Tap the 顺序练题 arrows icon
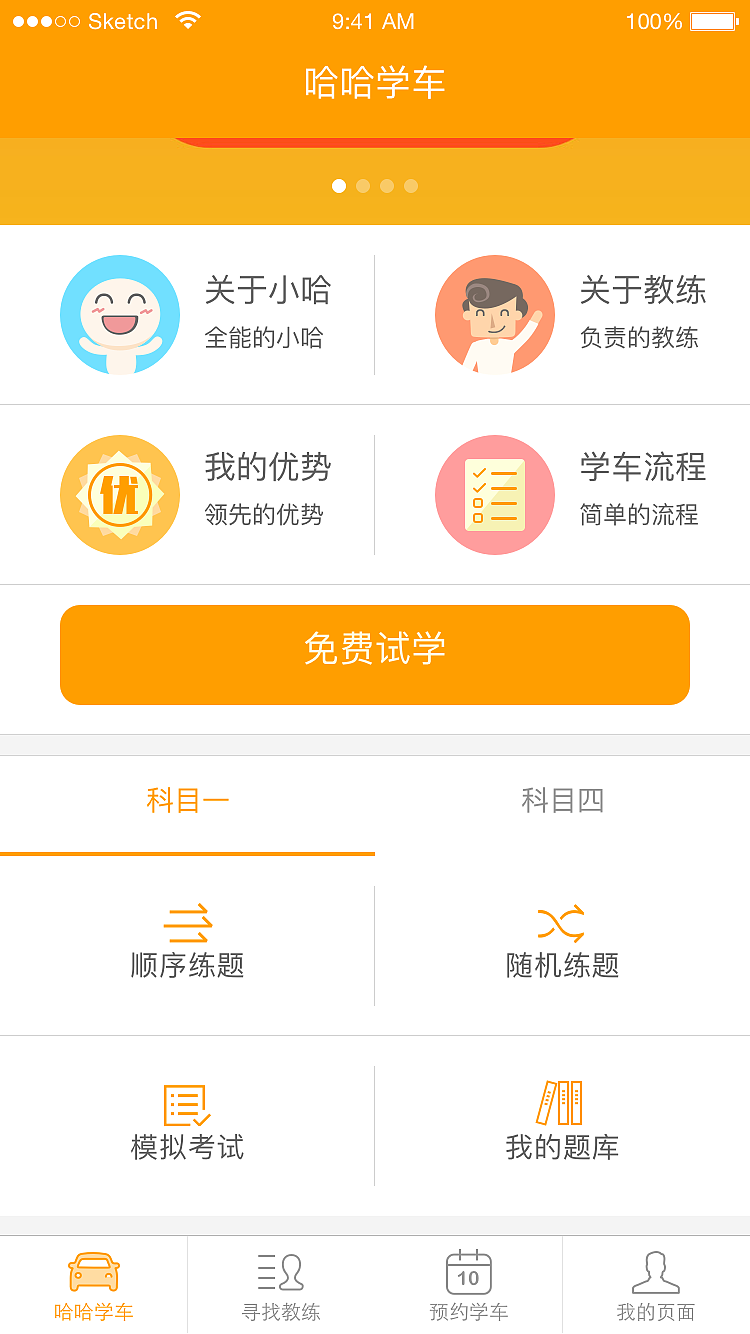The height and width of the screenshot is (1334, 750). (x=187, y=922)
